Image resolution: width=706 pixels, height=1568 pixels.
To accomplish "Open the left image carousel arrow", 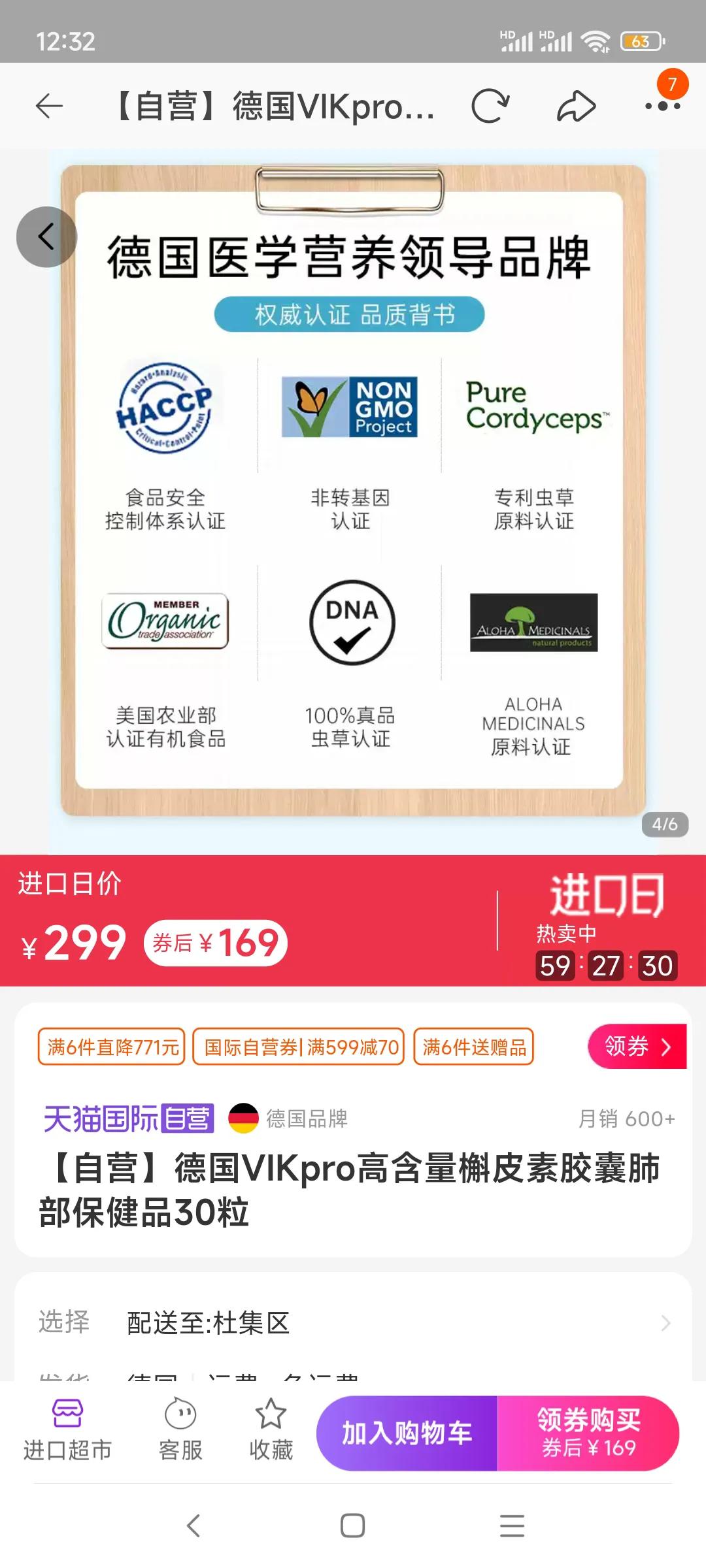I will [x=47, y=237].
